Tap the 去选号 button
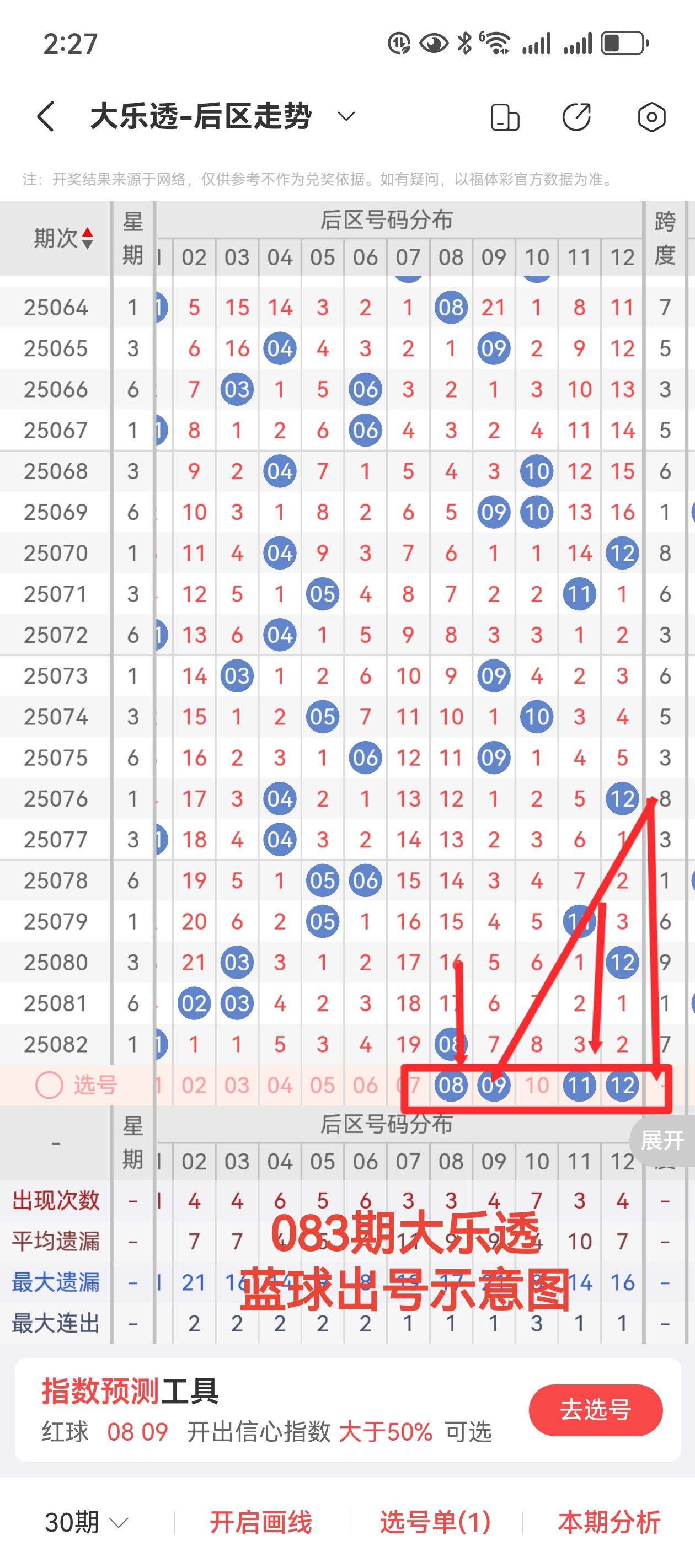 pyautogui.click(x=595, y=1410)
